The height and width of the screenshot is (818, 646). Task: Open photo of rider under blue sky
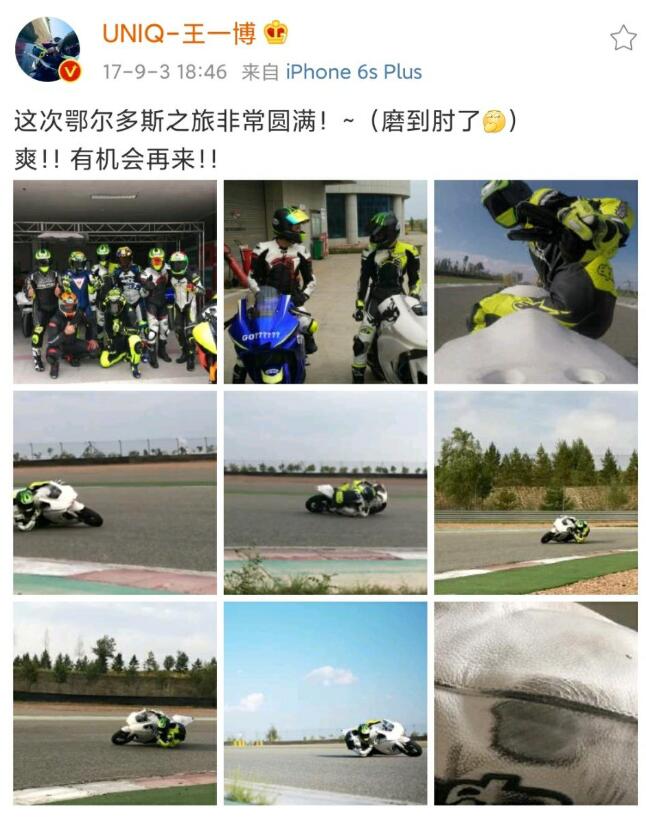[325, 703]
